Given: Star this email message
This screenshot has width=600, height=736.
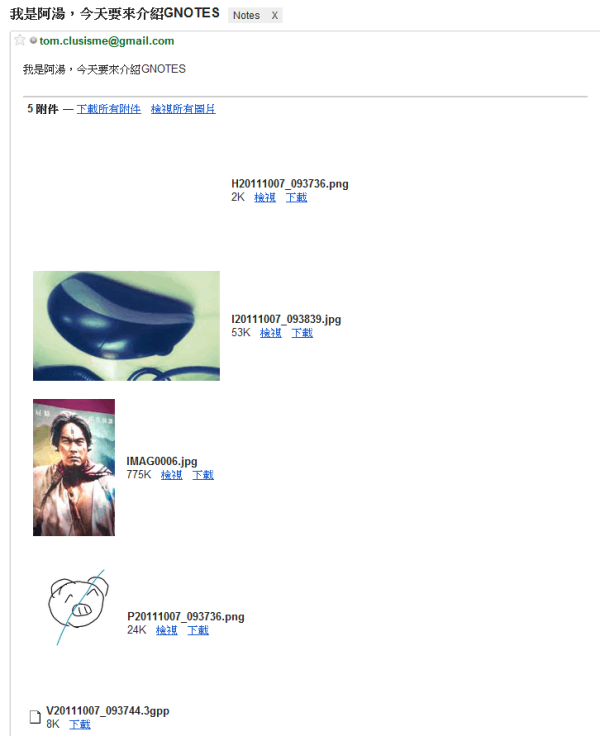Looking at the screenshot, I should point(19,40).
